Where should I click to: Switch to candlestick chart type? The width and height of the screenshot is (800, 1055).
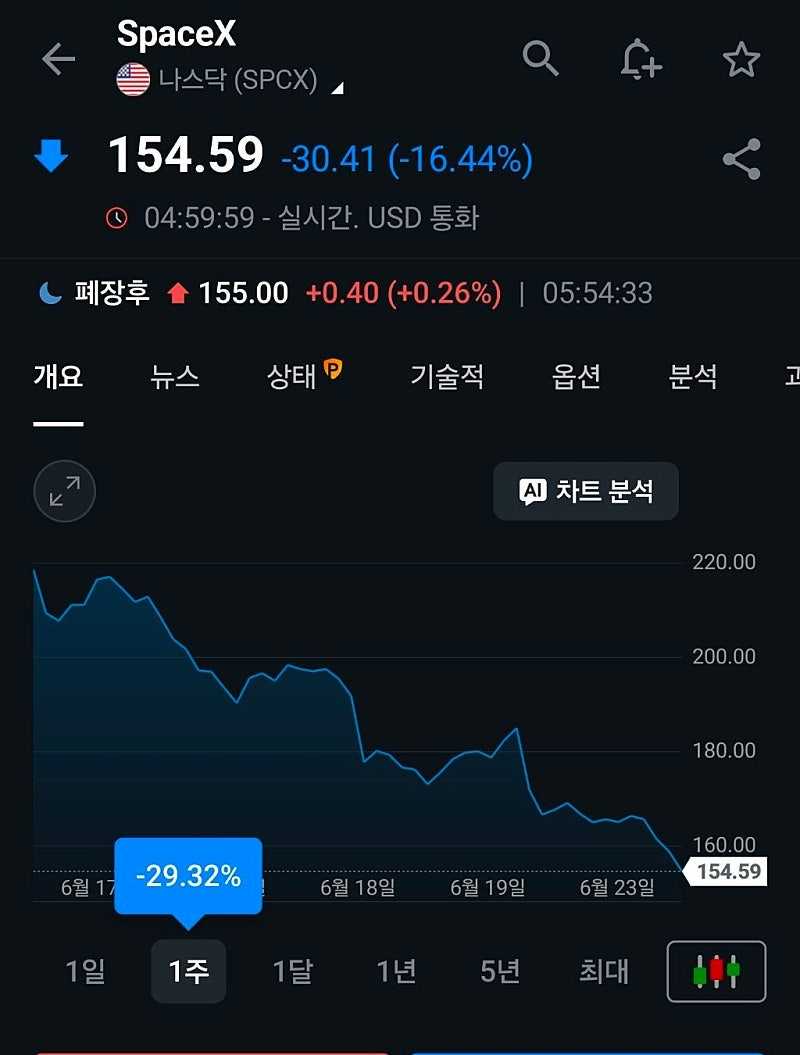(716, 972)
